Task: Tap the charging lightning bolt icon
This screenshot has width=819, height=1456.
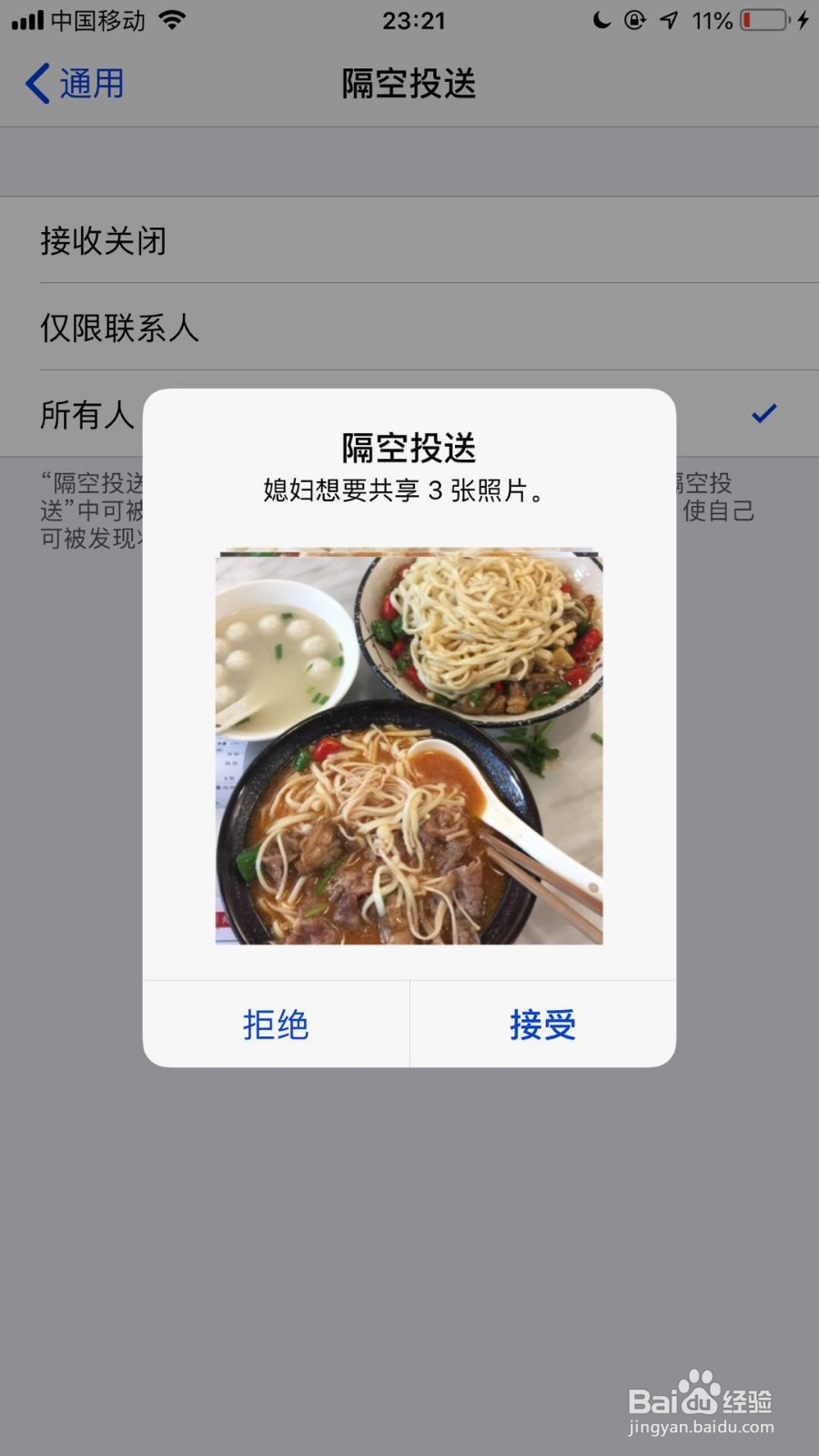Action: (x=801, y=20)
